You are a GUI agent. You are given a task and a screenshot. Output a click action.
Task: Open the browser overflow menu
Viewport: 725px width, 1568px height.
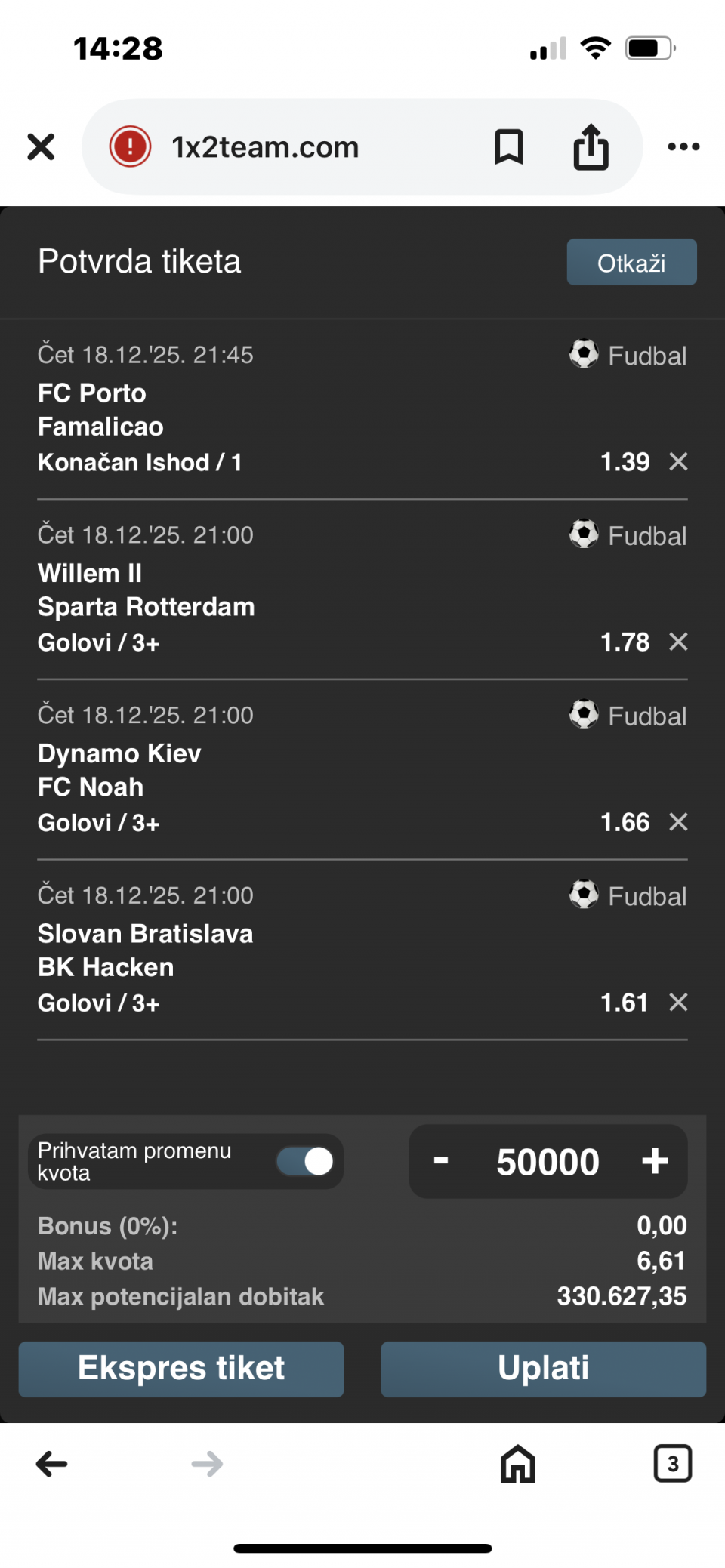[683, 147]
